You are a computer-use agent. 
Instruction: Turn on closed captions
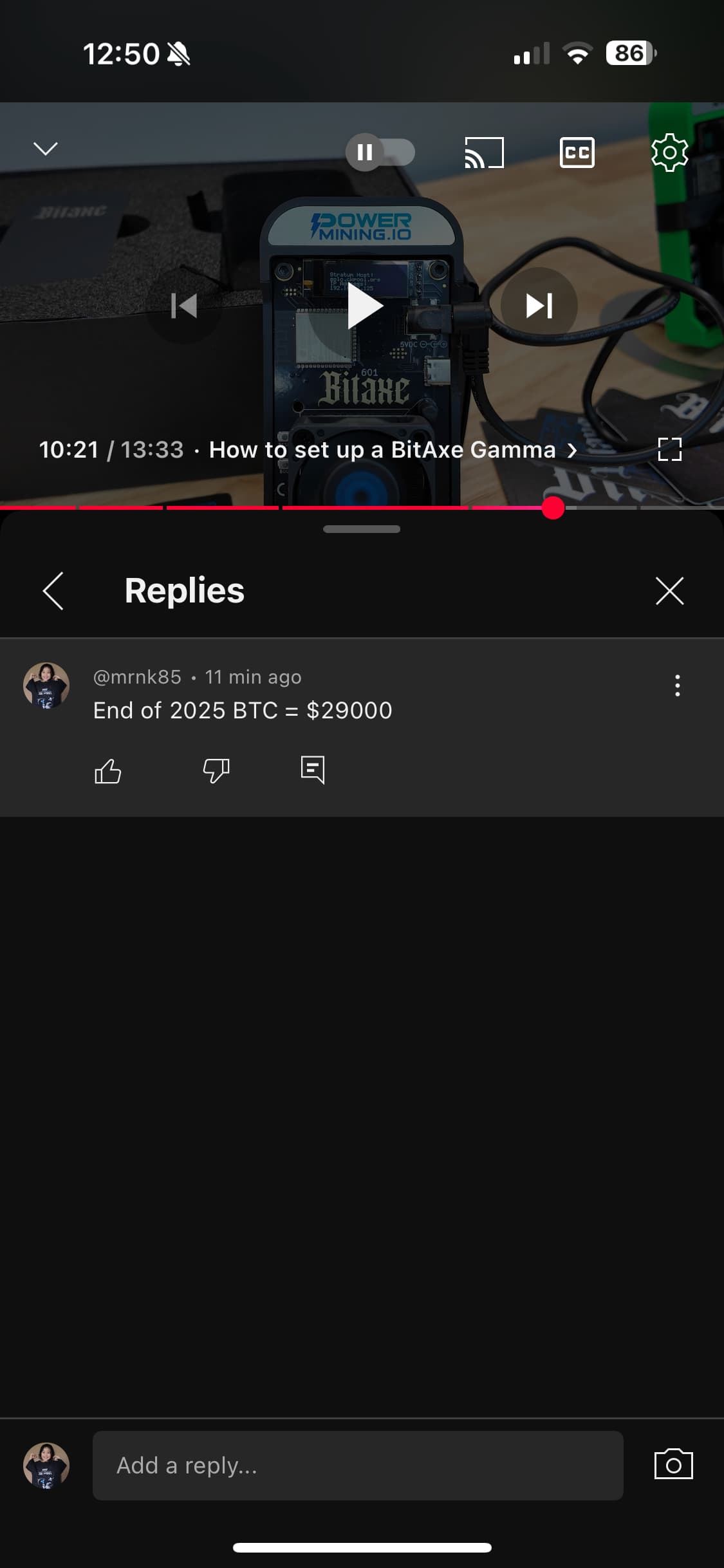[x=577, y=153]
